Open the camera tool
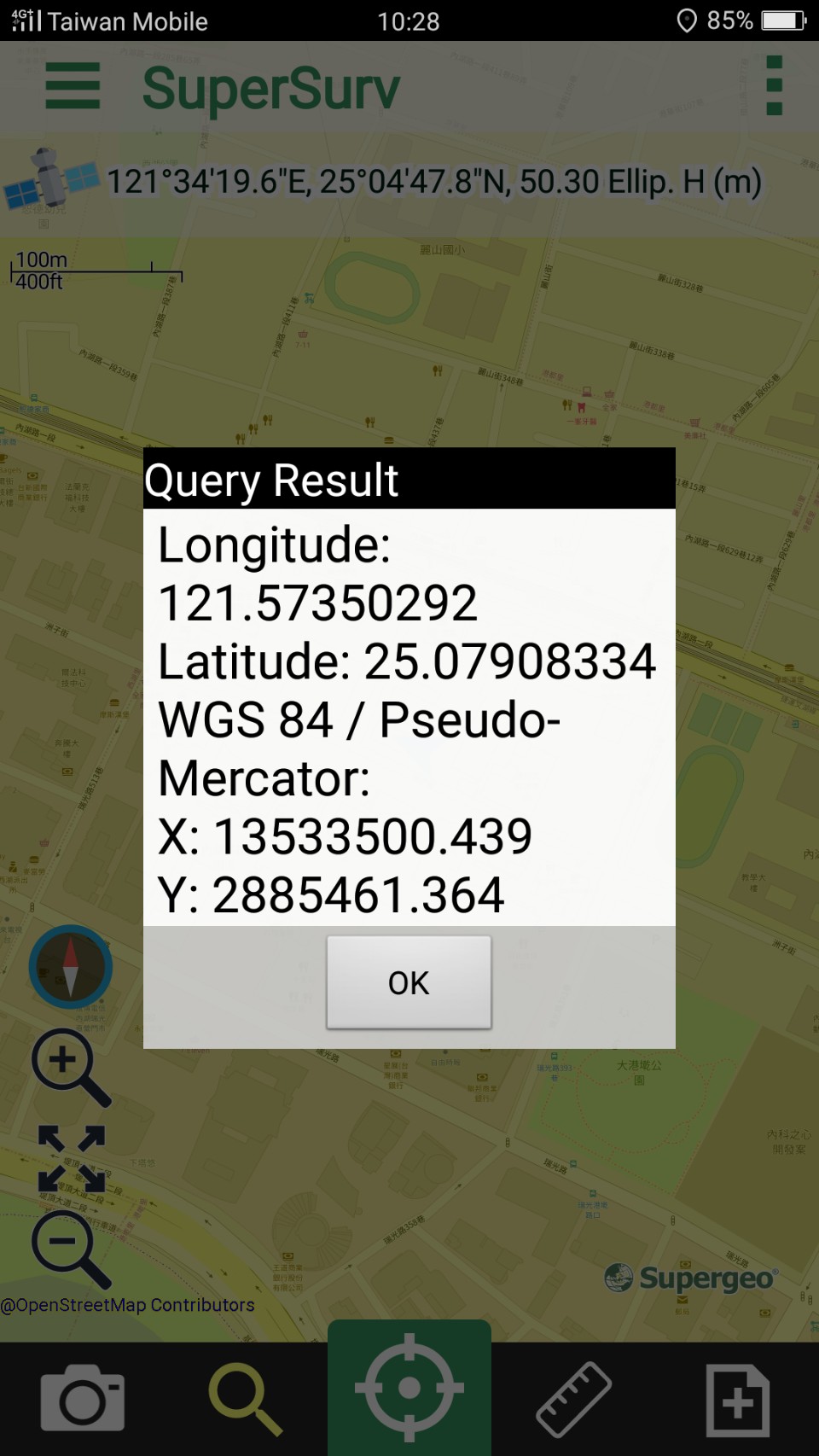The width and height of the screenshot is (819, 1456). pos(83,1398)
